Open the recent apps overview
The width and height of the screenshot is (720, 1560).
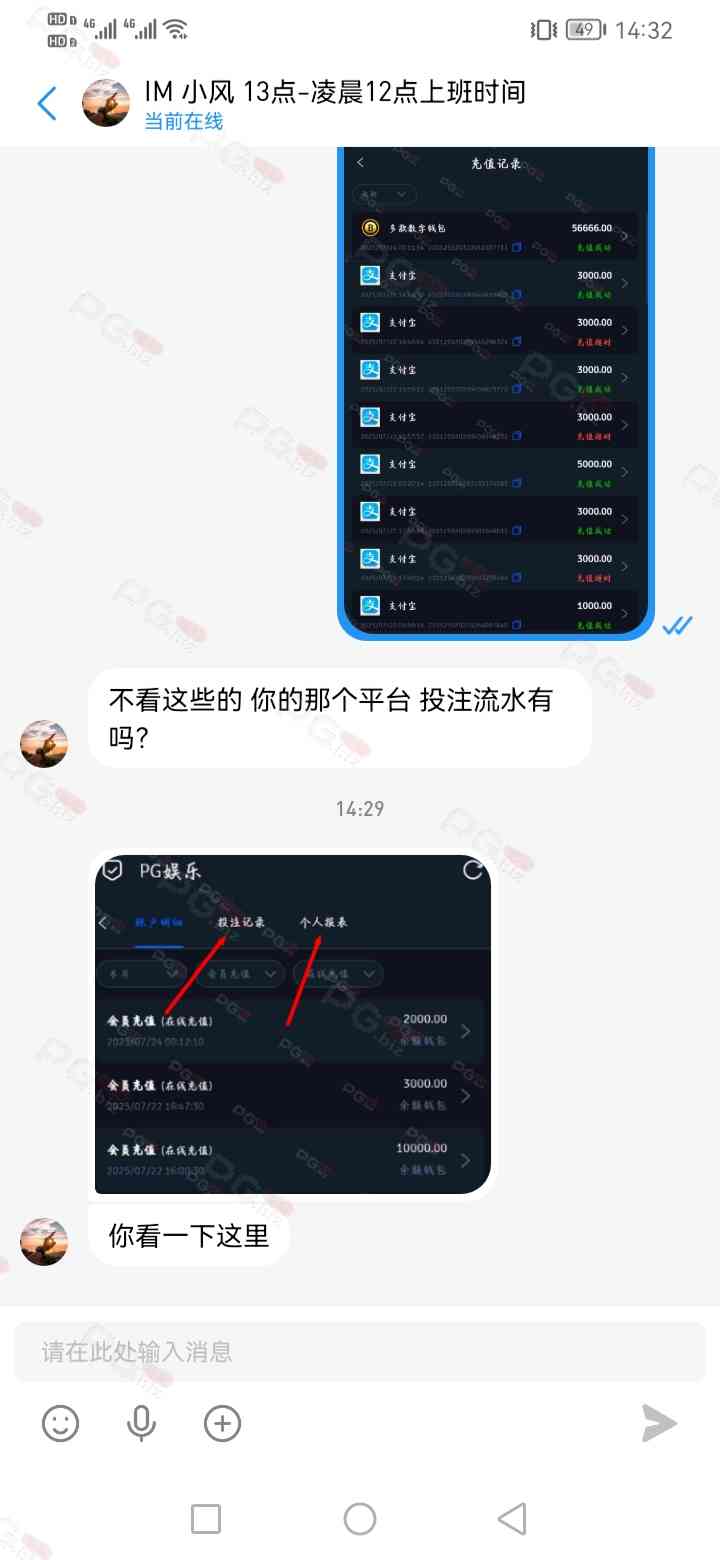206,1519
